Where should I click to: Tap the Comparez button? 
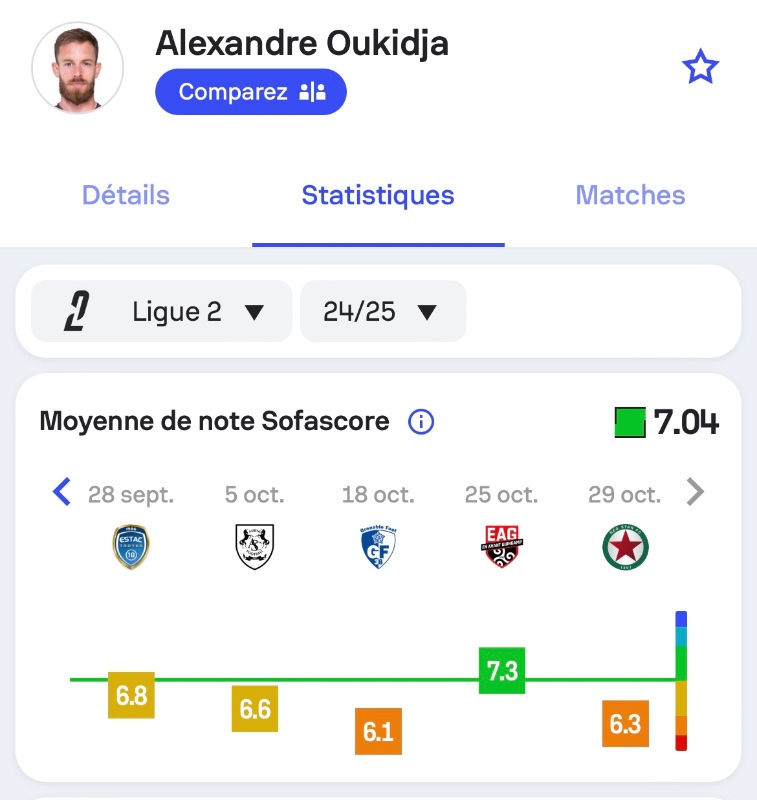(x=251, y=92)
